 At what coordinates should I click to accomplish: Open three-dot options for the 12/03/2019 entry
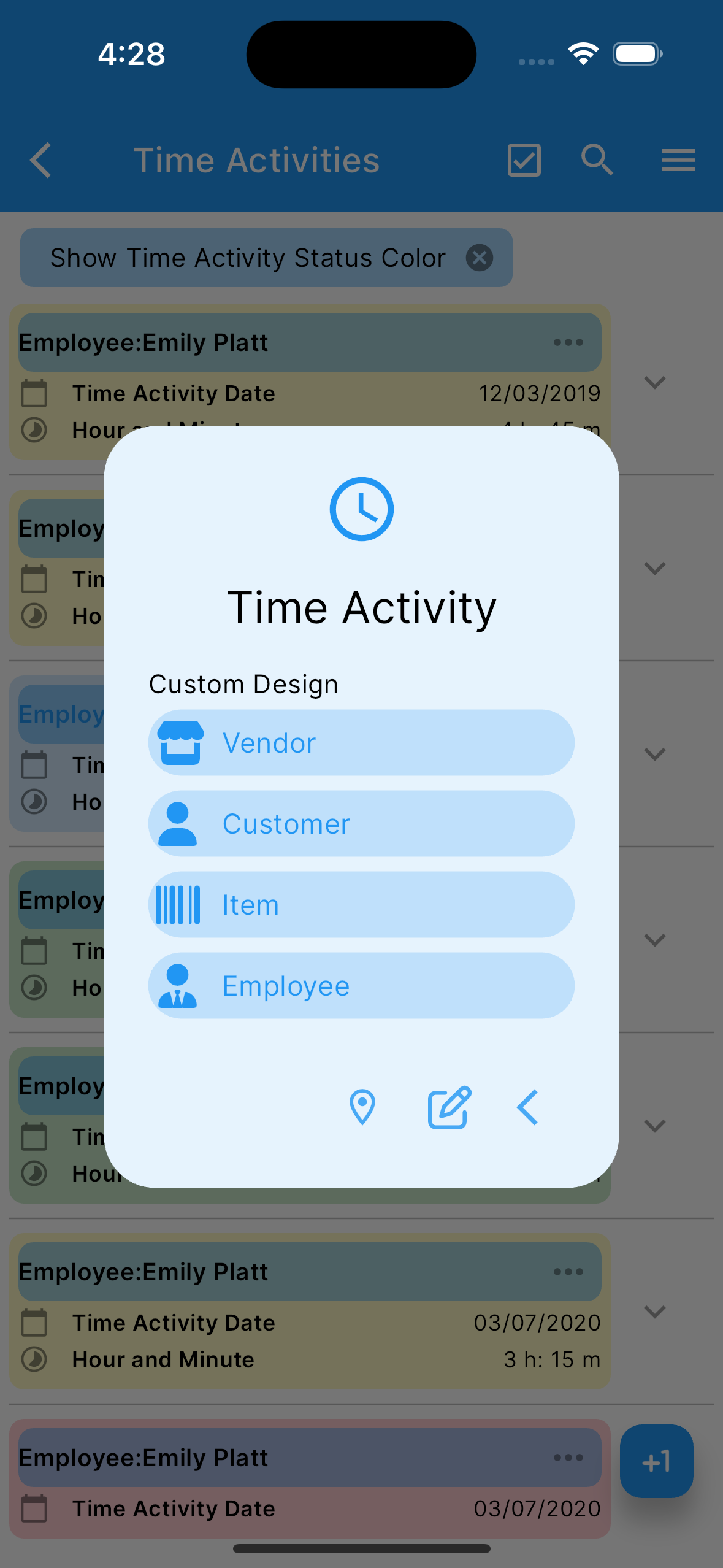point(568,342)
